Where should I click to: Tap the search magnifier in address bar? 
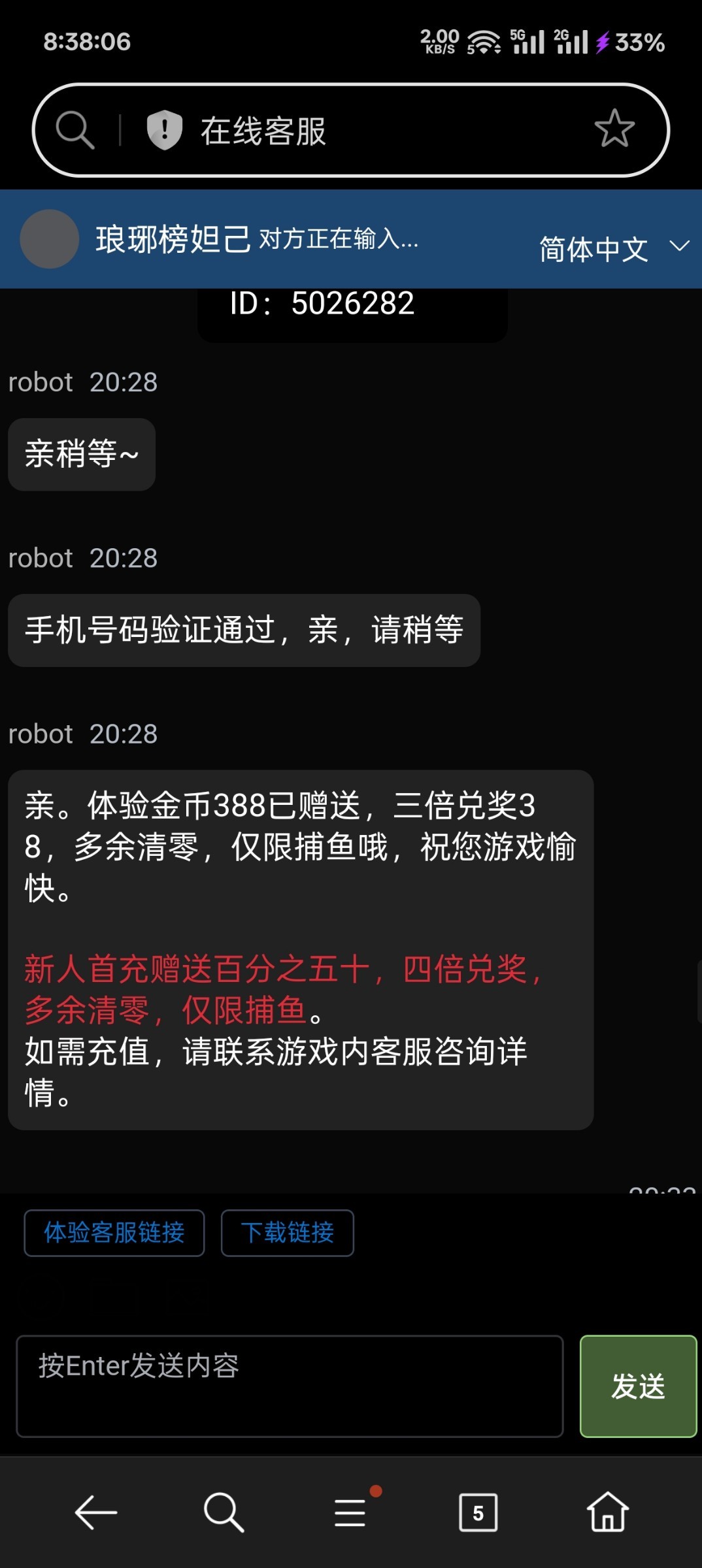coord(75,129)
